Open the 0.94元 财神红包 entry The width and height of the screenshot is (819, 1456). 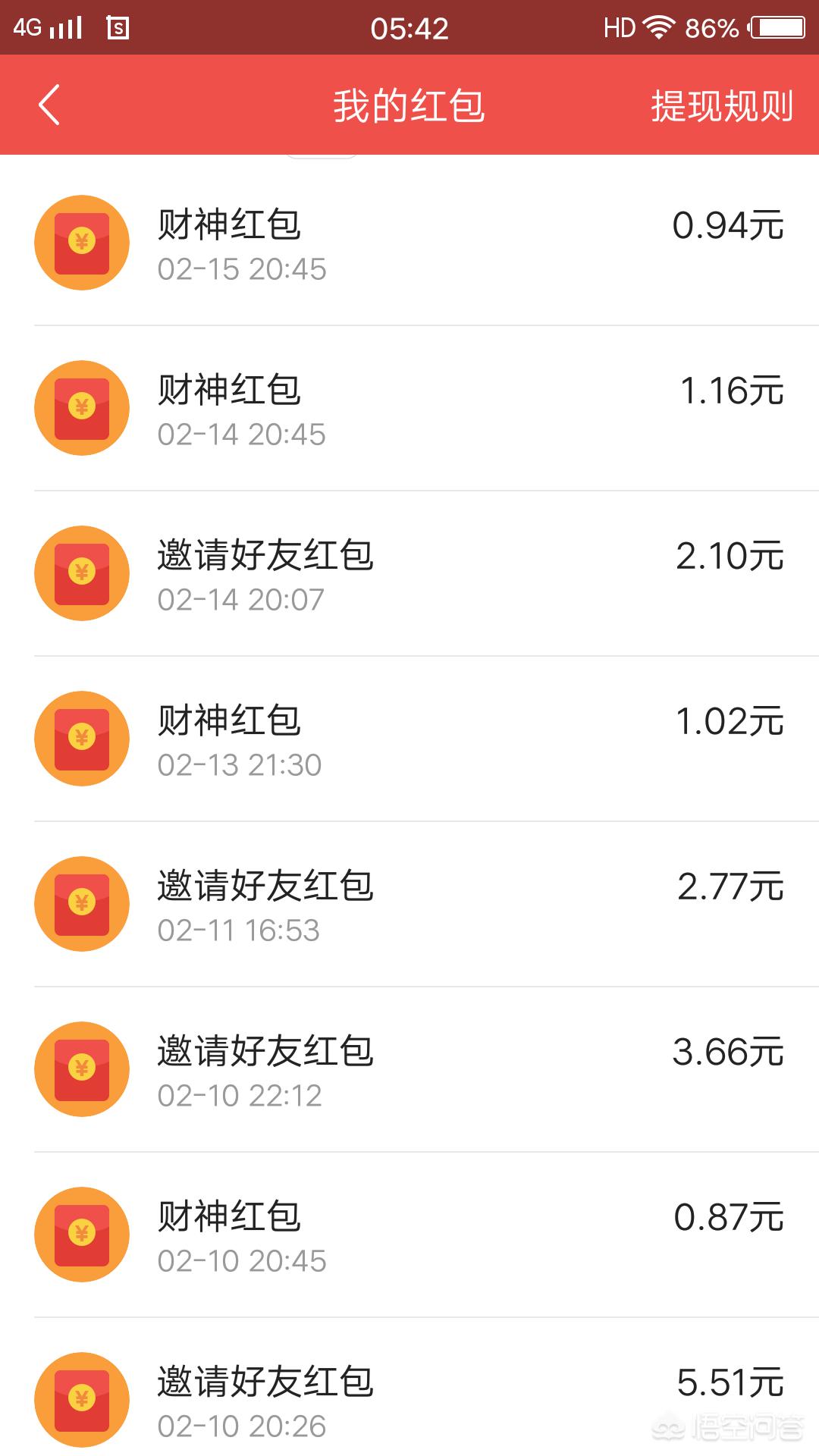pyautogui.click(x=409, y=243)
